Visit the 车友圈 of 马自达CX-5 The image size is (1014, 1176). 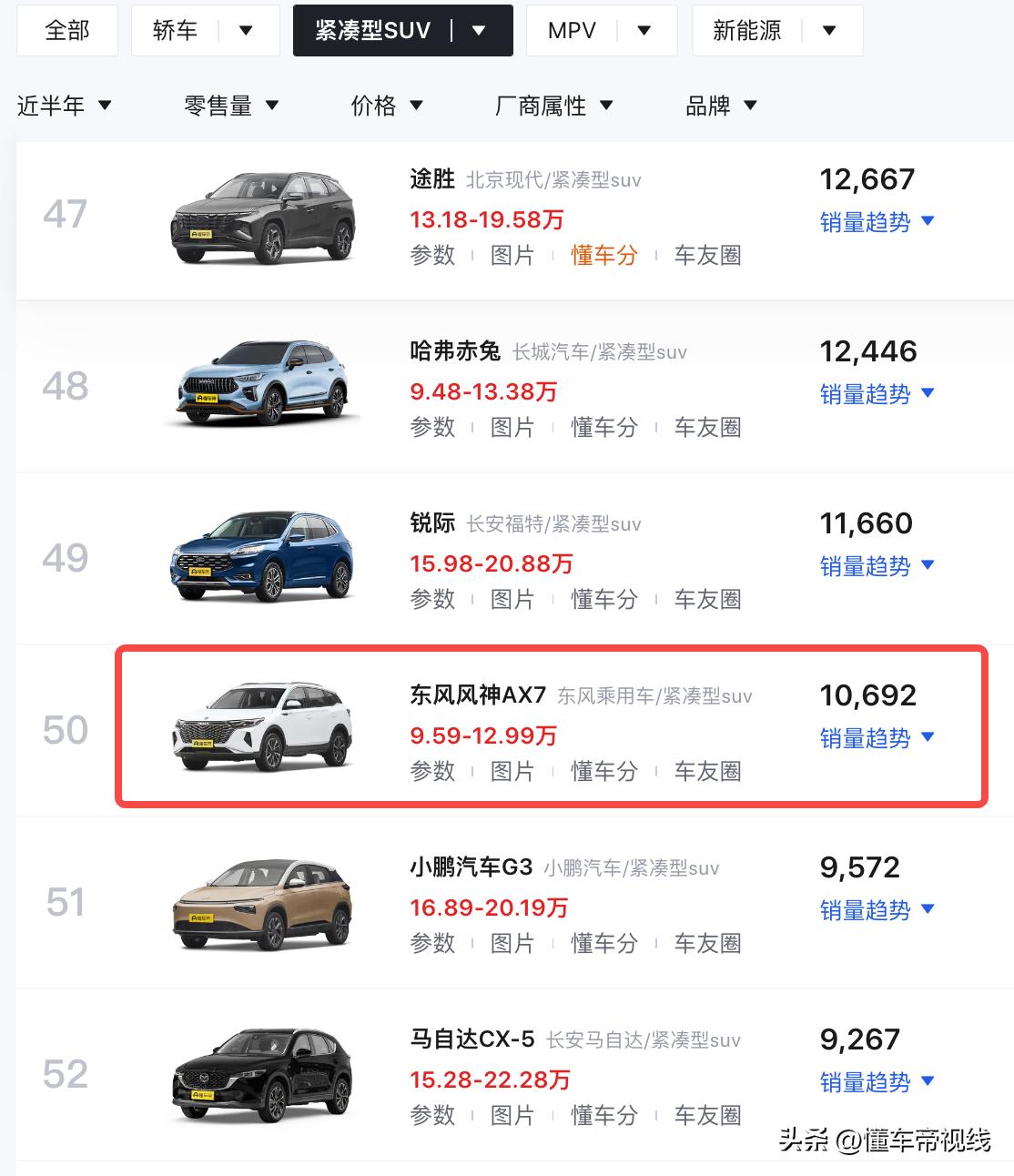[708, 1115]
